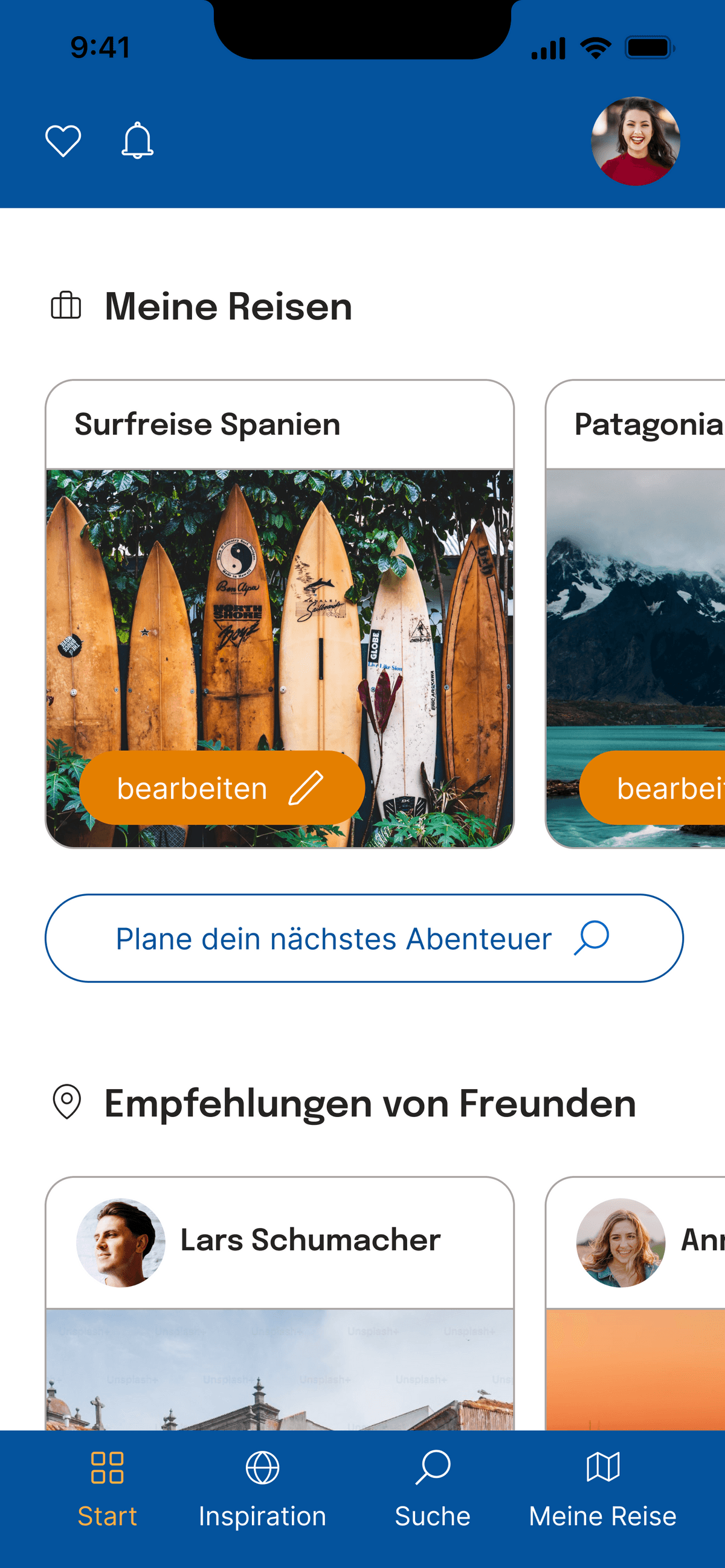725x1568 pixels.
Task: Click the magnifier inside the adventure search bar
Action: coord(593,938)
